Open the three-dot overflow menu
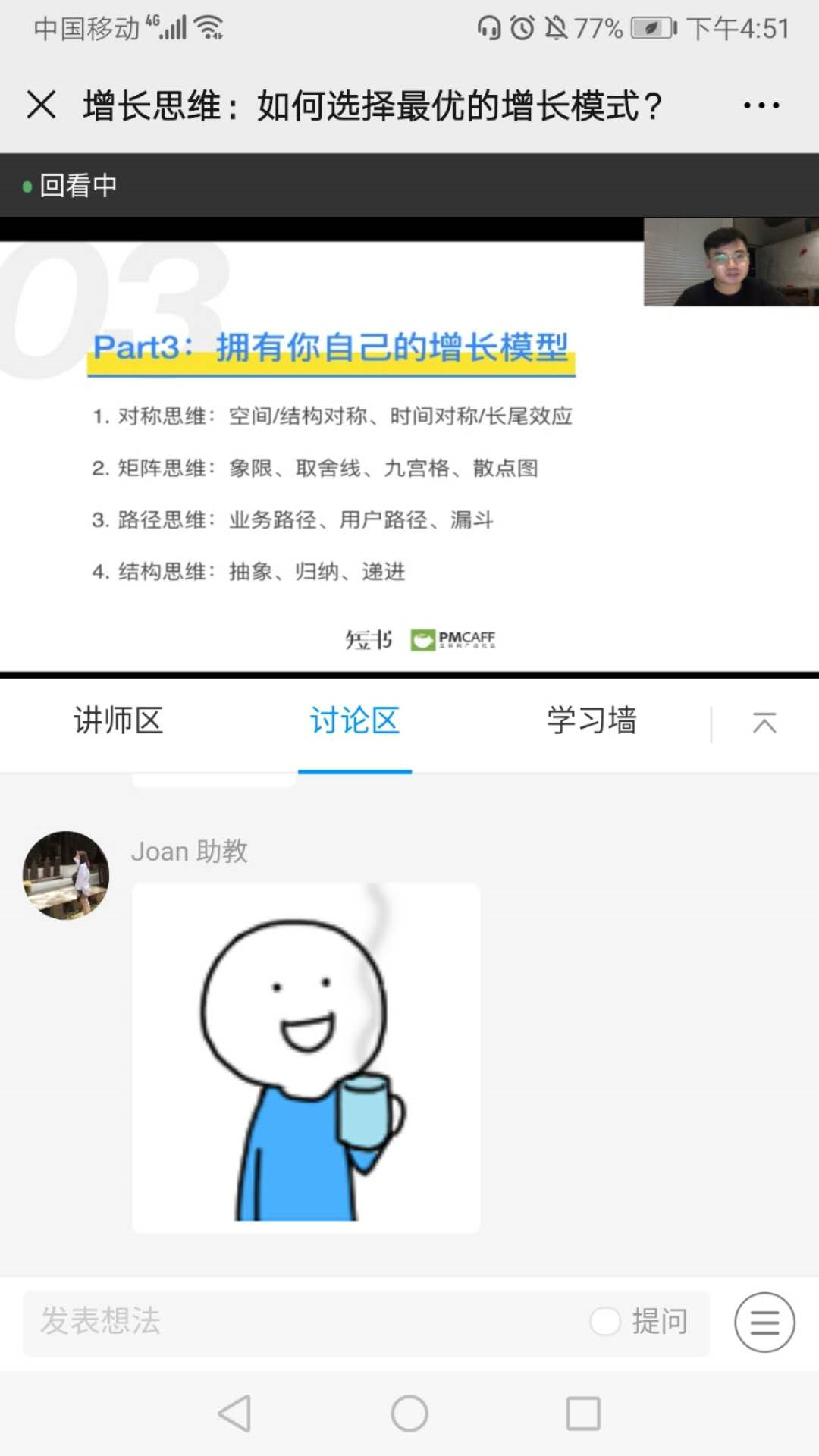The width and height of the screenshot is (819, 1456). point(761,105)
